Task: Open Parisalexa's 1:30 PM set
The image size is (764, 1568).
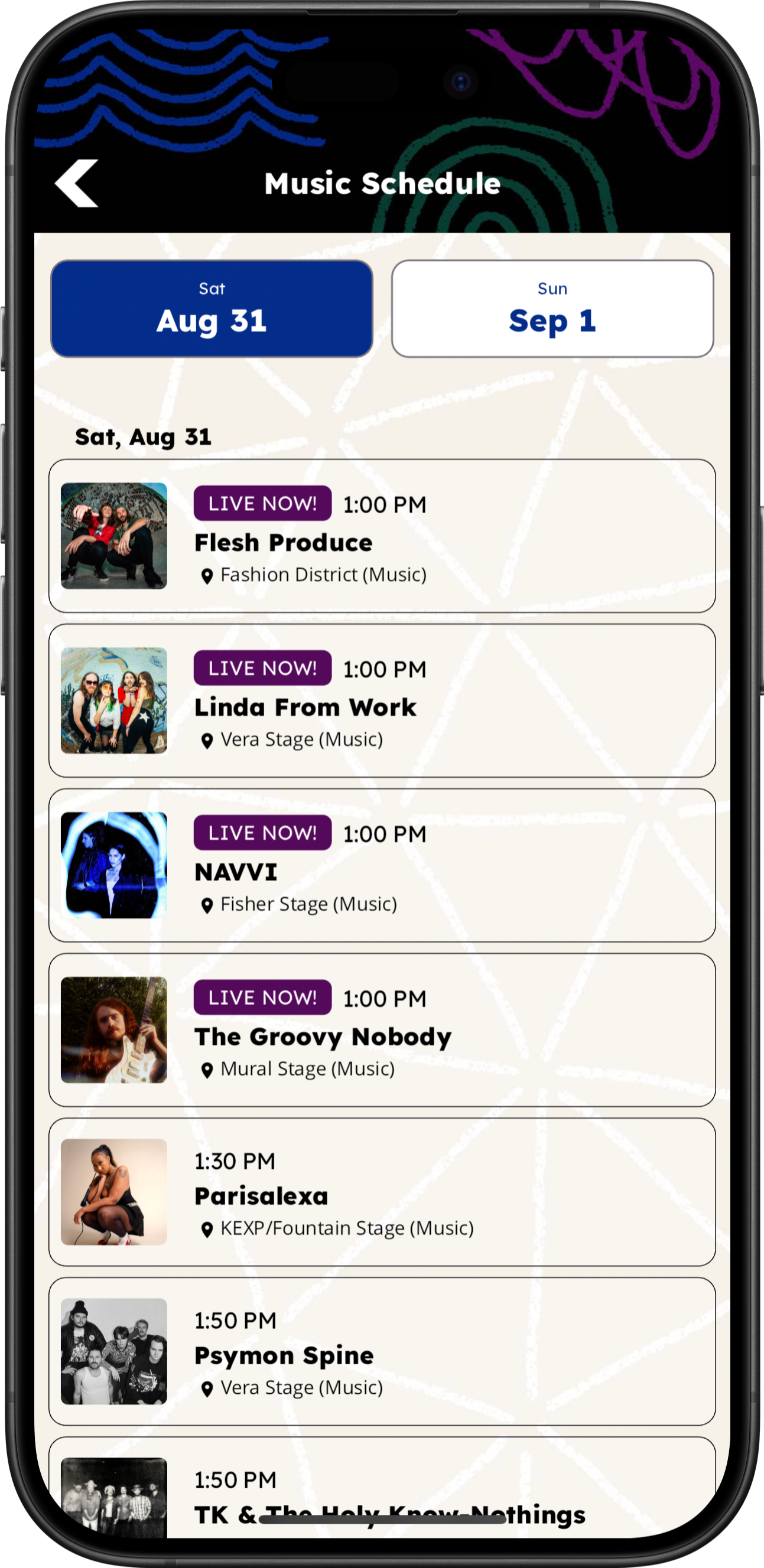Action: point(382,1192)
